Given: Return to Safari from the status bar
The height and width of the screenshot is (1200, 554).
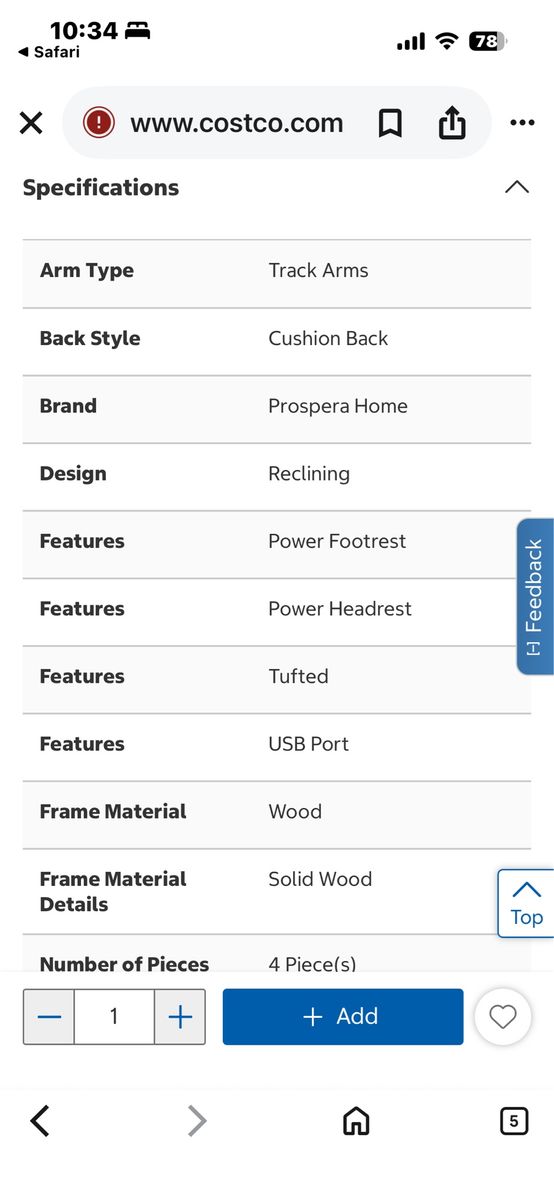Looking at the screenshot, I should coord(49,52).
